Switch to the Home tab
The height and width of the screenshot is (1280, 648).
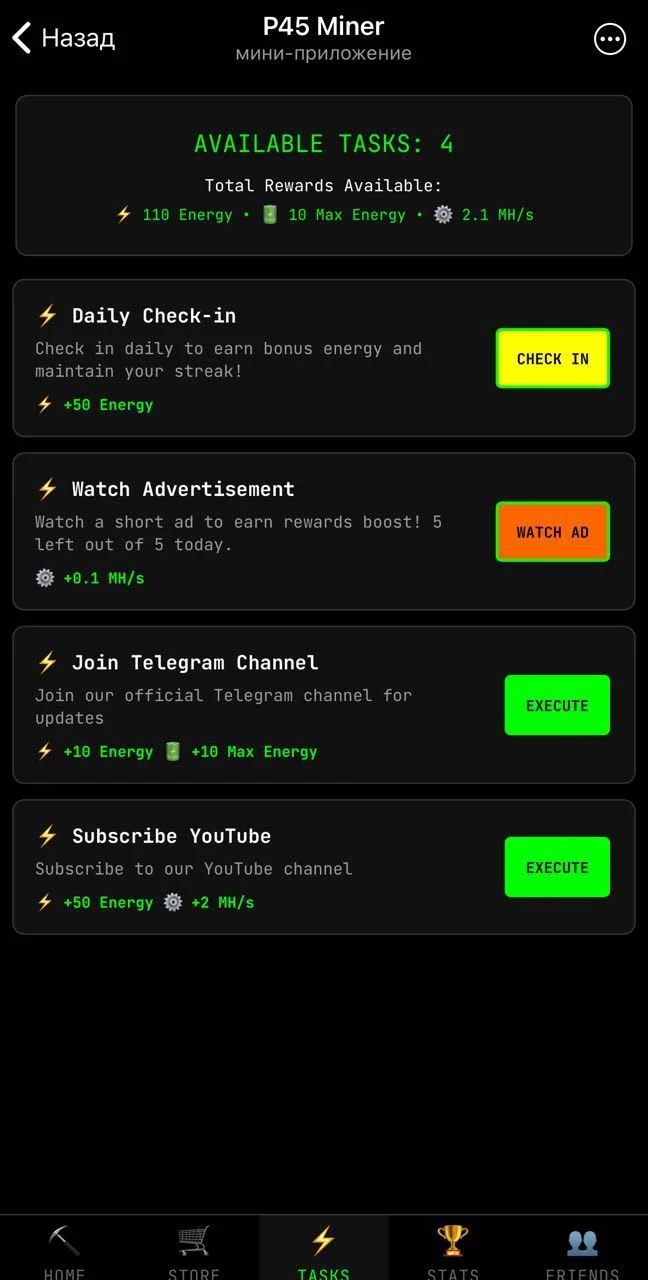(65, 1249)
